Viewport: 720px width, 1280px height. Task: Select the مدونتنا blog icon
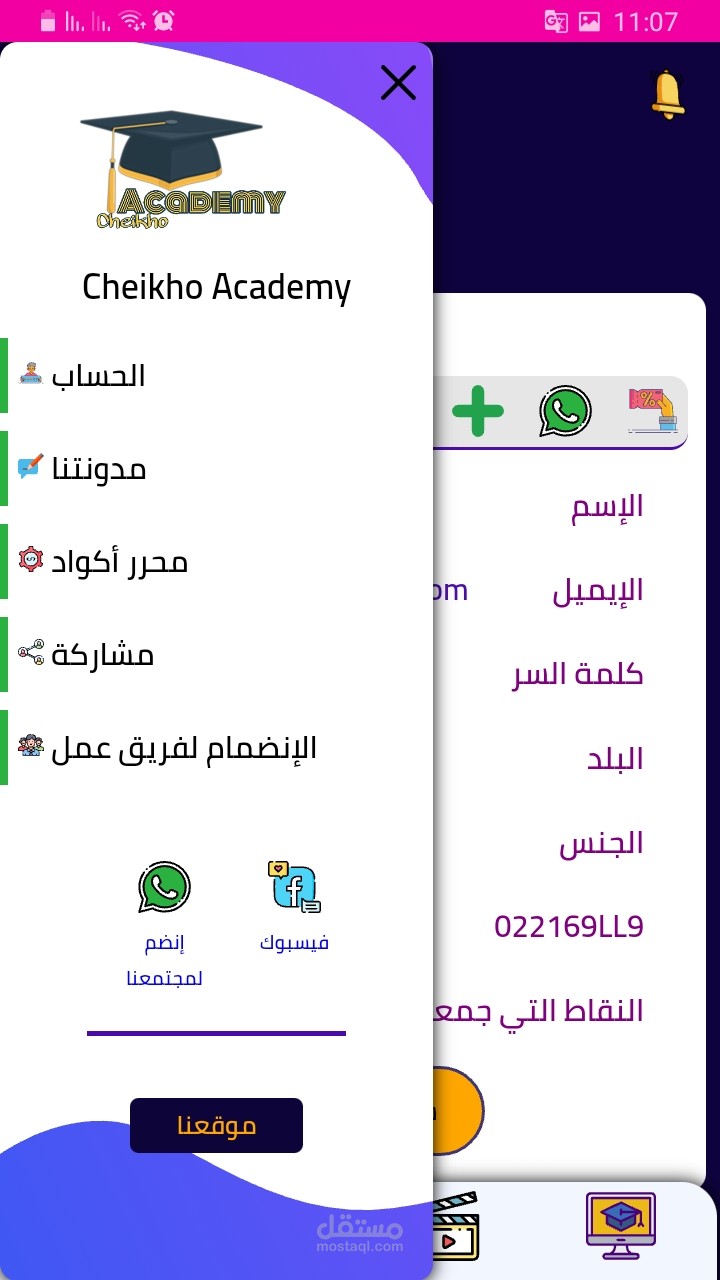coord(90,468)
